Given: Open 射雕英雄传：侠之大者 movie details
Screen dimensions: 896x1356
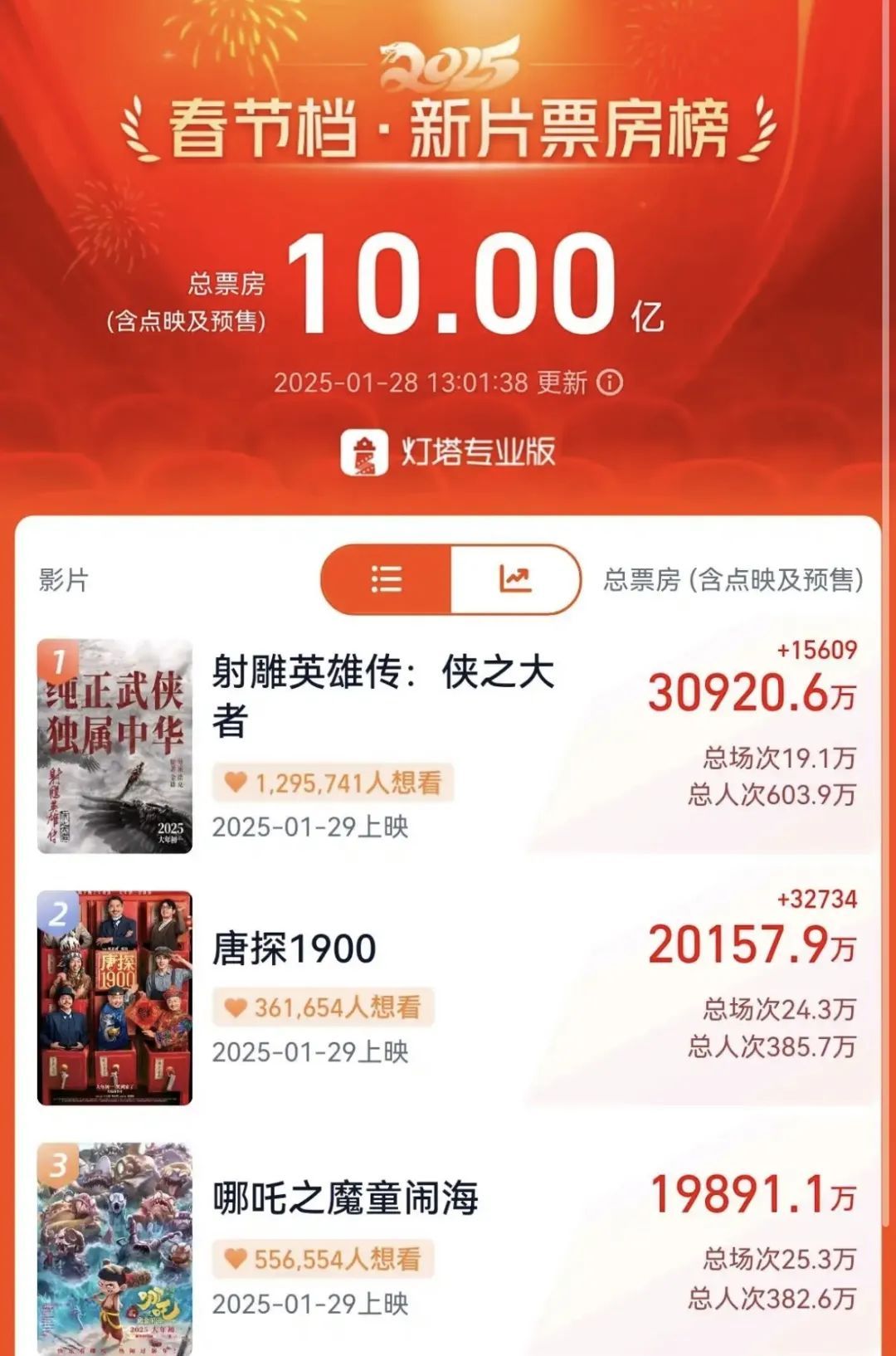Looking at the screenshot, I should (x=382, y=695).
